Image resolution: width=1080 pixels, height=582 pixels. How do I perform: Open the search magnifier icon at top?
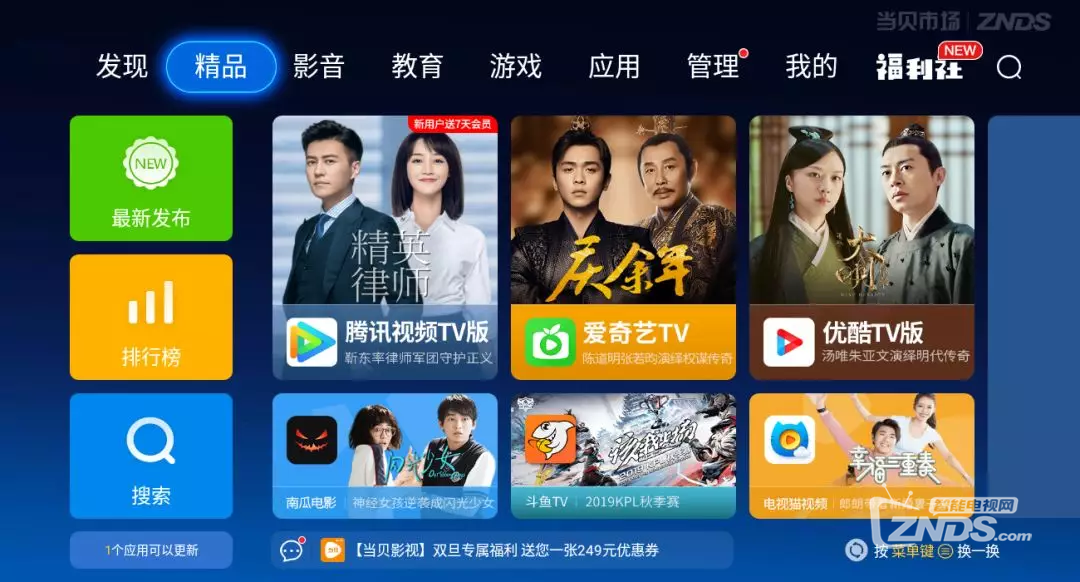coord(1009,67)
